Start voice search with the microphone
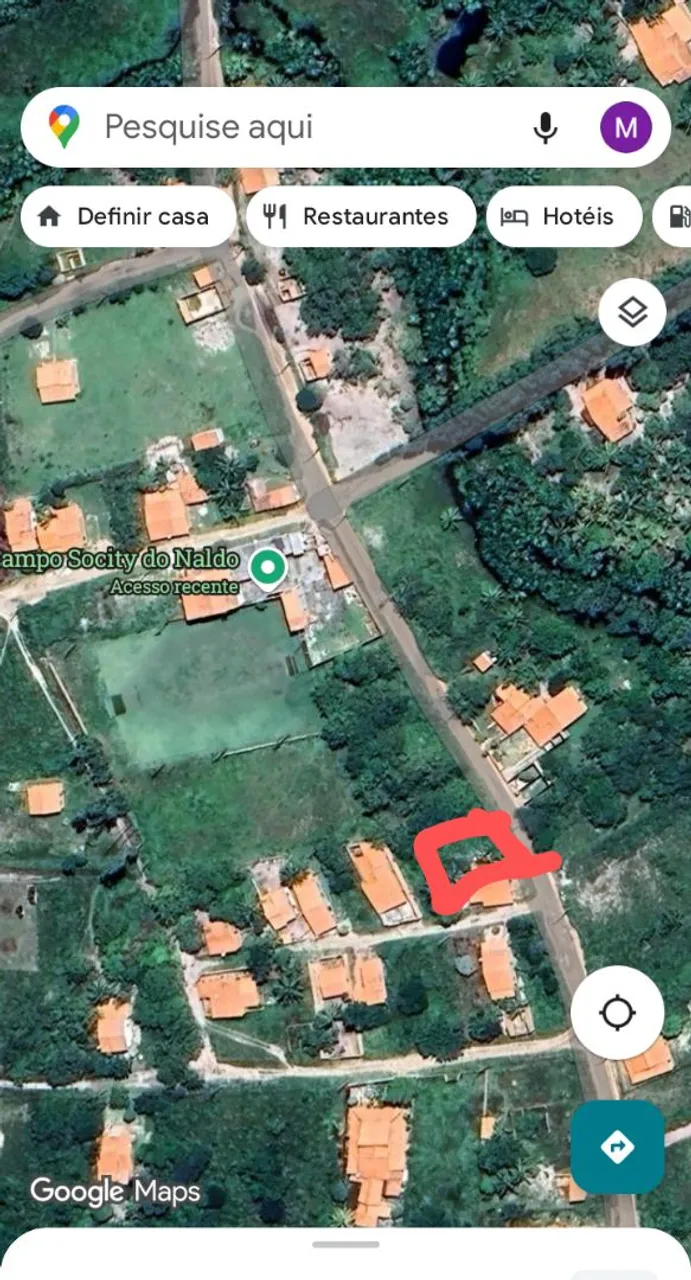This screenshot has height=1280, width=691. tap(545, 128)
